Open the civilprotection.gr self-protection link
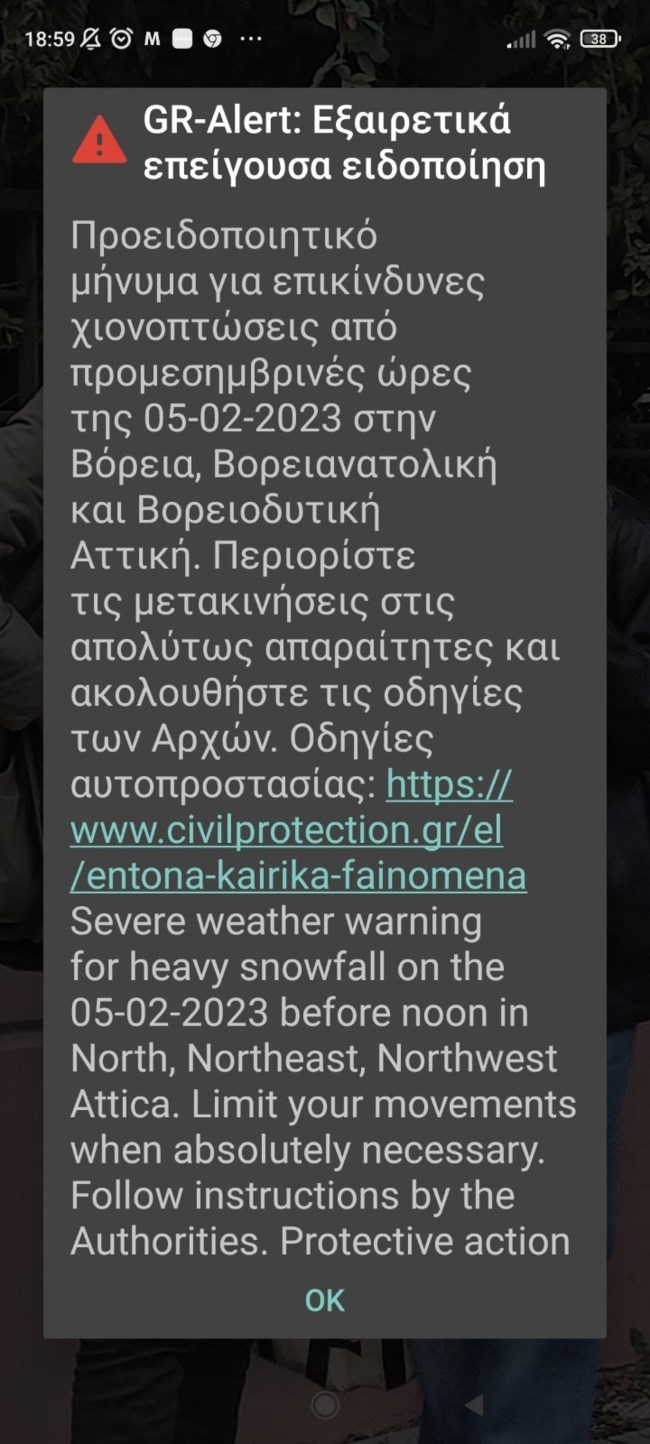650x1444 pixels. pos(286,830)
